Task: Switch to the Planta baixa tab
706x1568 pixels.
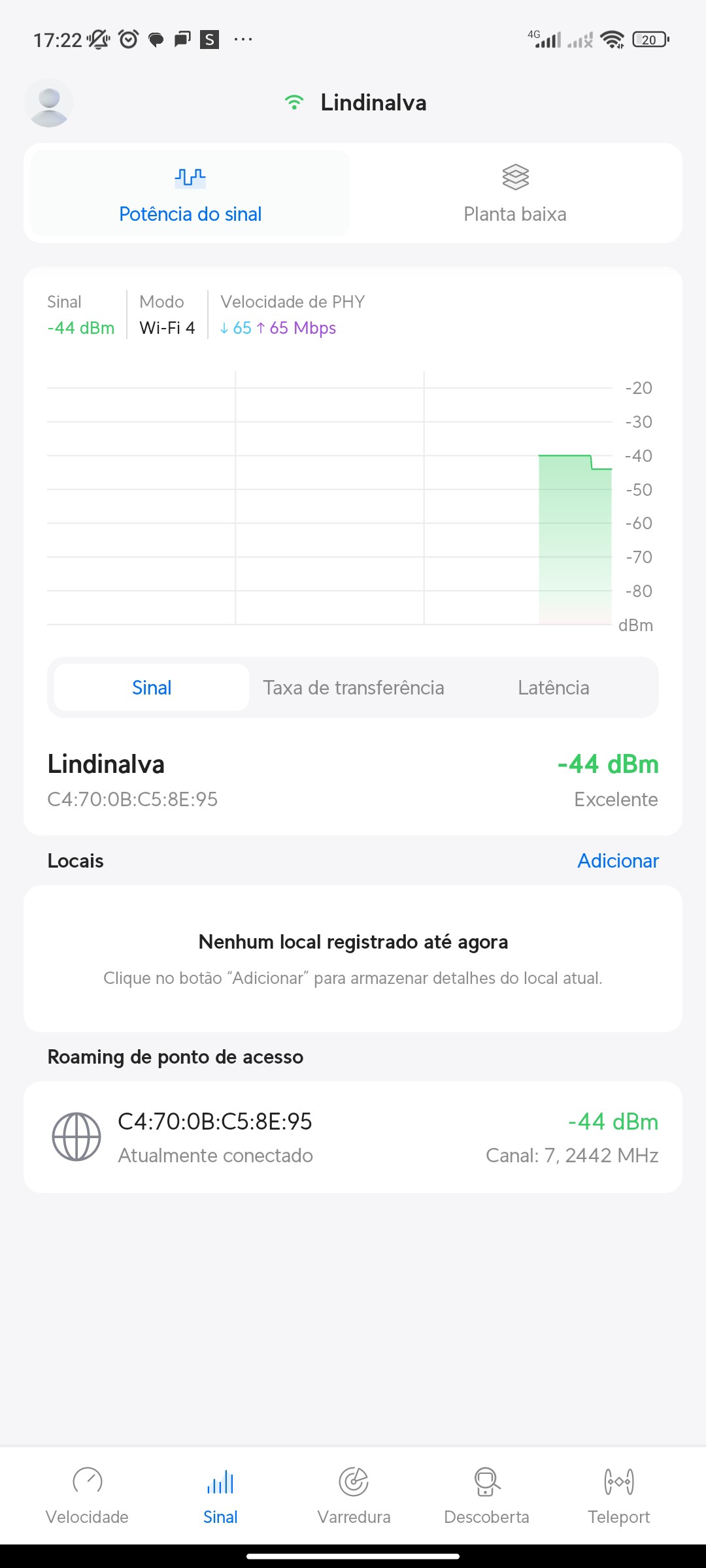Action: [515, 193]
